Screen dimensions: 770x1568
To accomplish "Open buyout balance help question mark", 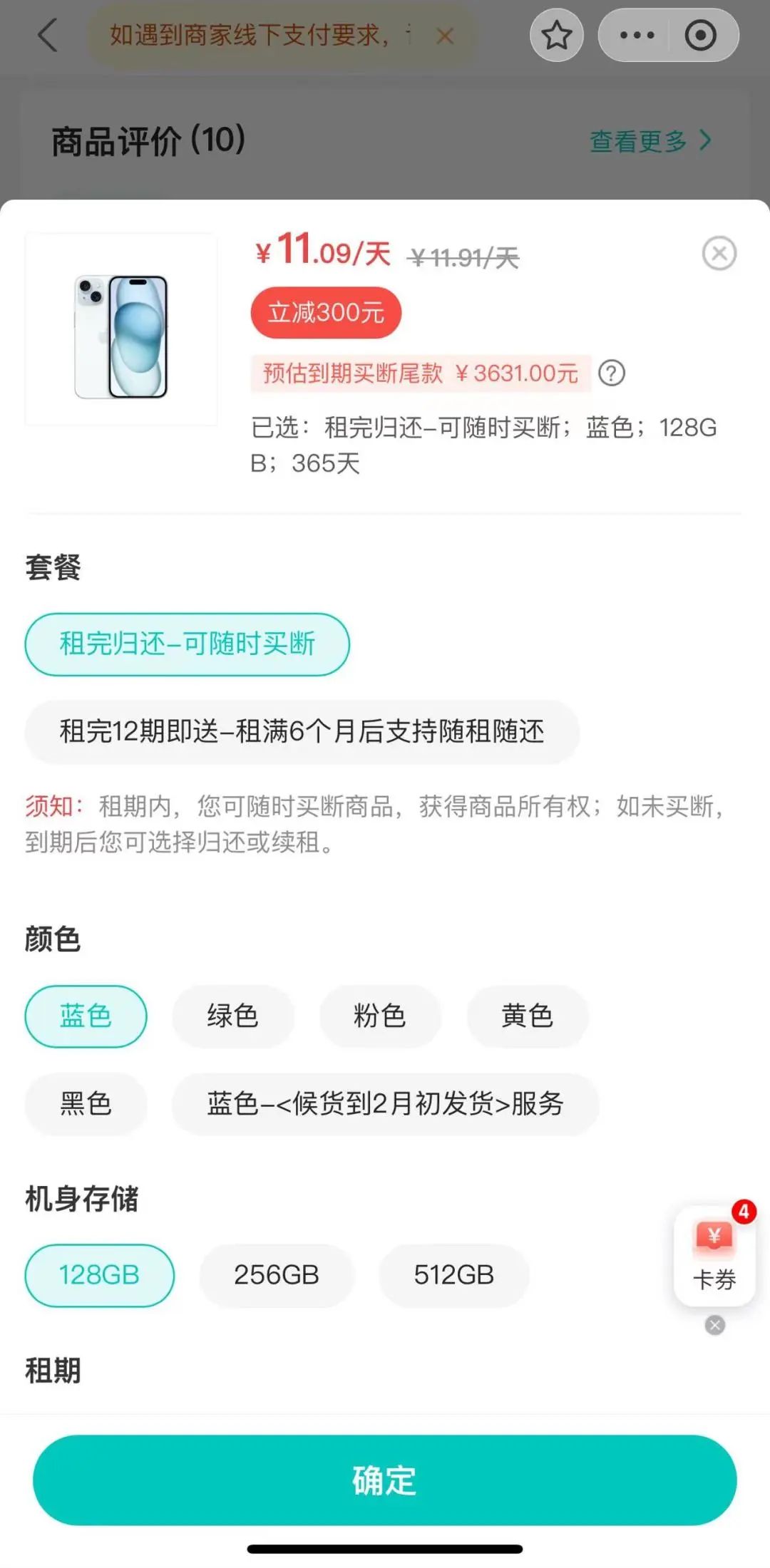I will 611,373.
